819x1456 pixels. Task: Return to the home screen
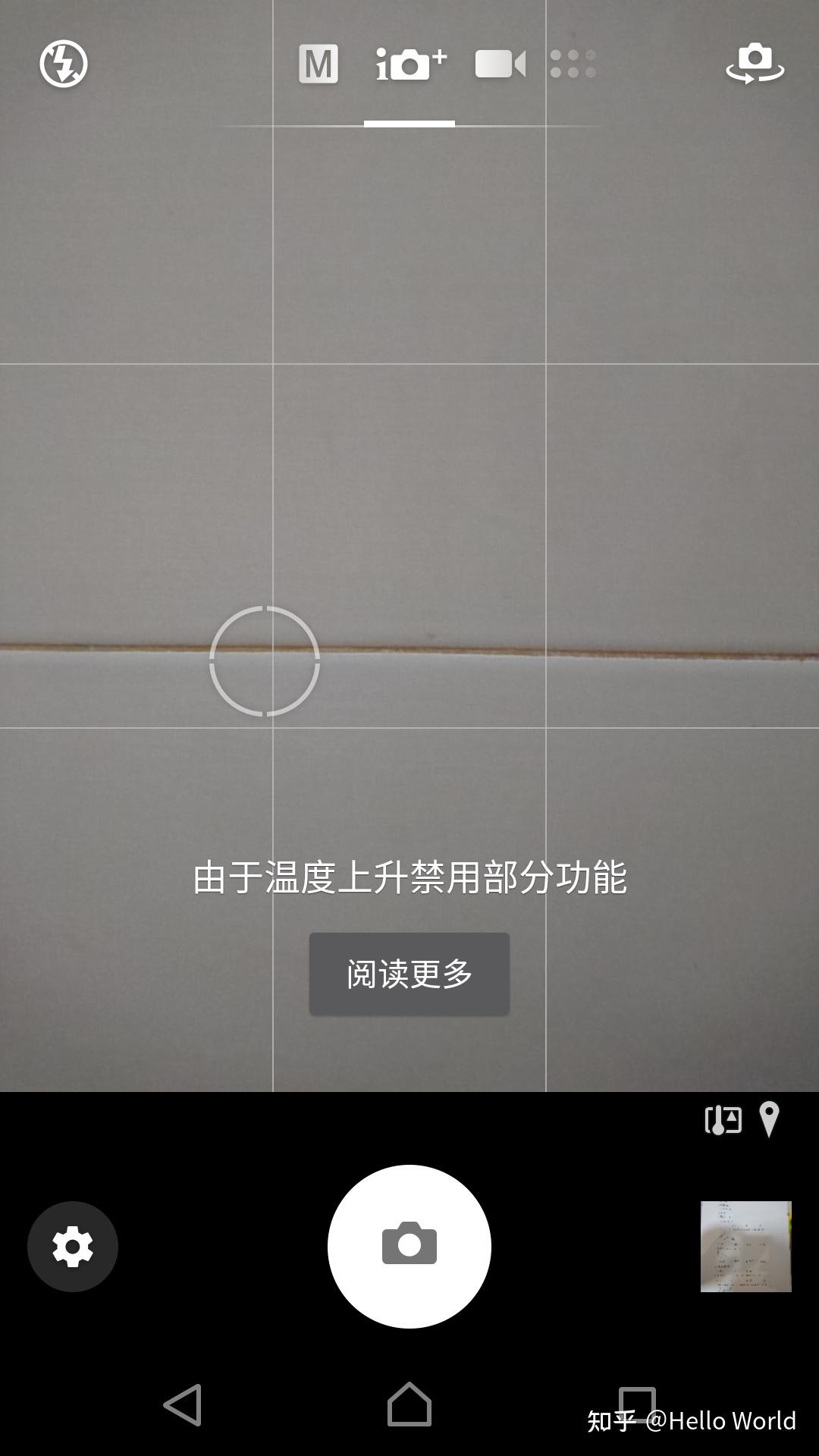click(409, 1404)
